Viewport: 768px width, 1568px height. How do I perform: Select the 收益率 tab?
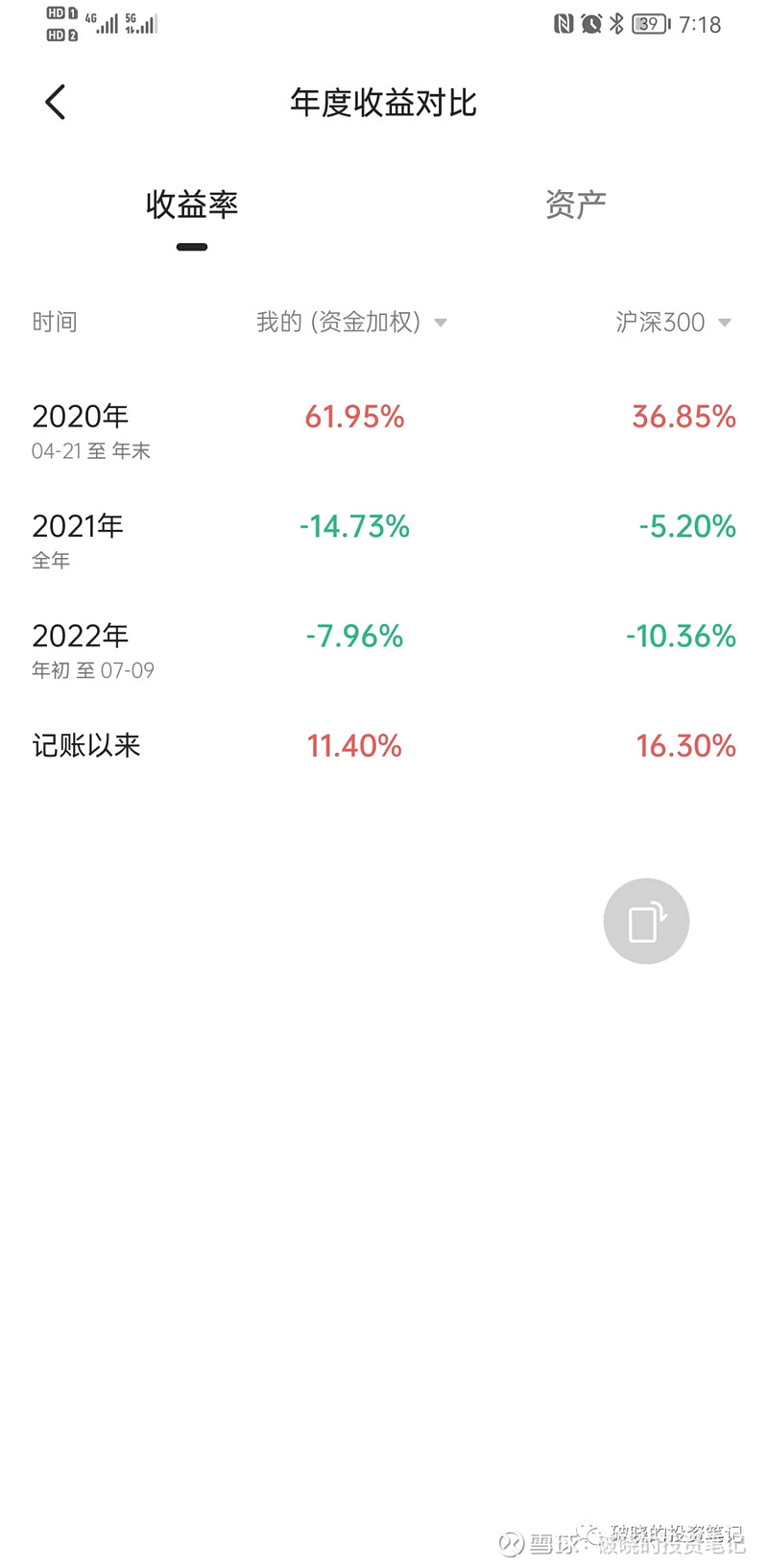192,205
